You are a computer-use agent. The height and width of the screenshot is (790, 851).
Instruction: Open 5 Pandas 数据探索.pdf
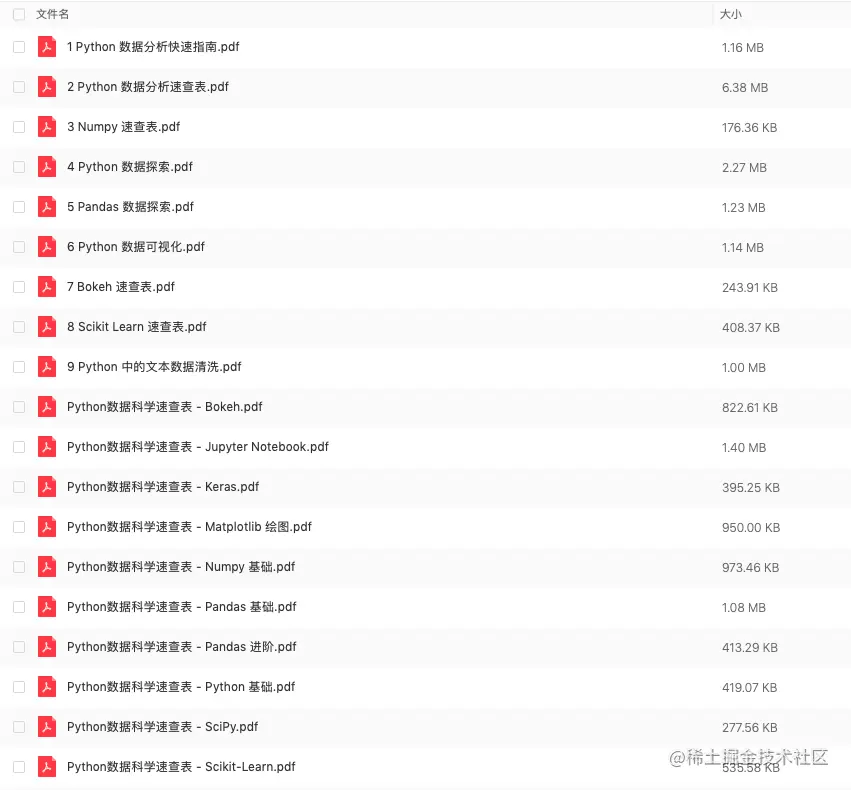click(x=130, y=207)
